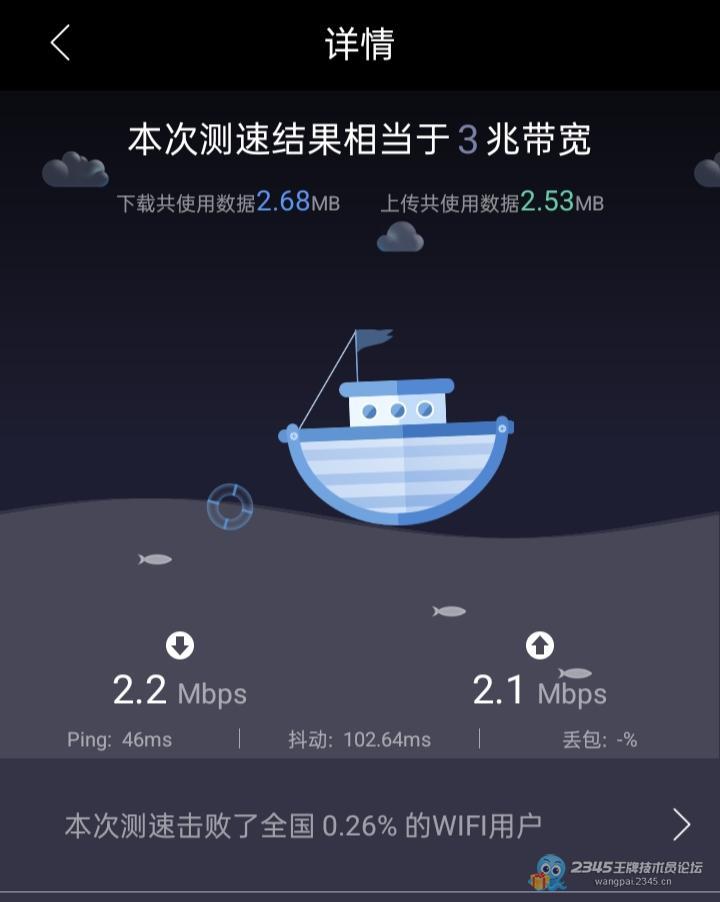Open the 本次测速击败了全国 WIFI用户 ranking row

360,825
